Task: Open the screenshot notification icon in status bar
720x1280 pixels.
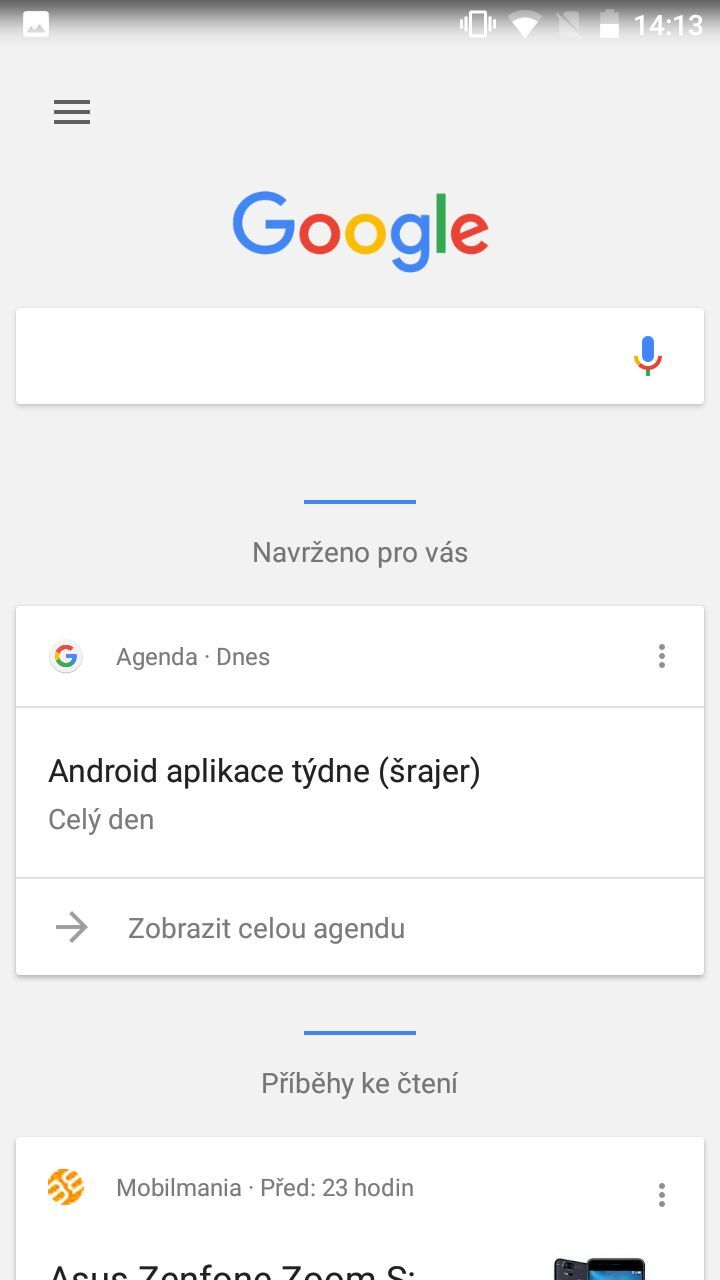Action: (35, 24)
